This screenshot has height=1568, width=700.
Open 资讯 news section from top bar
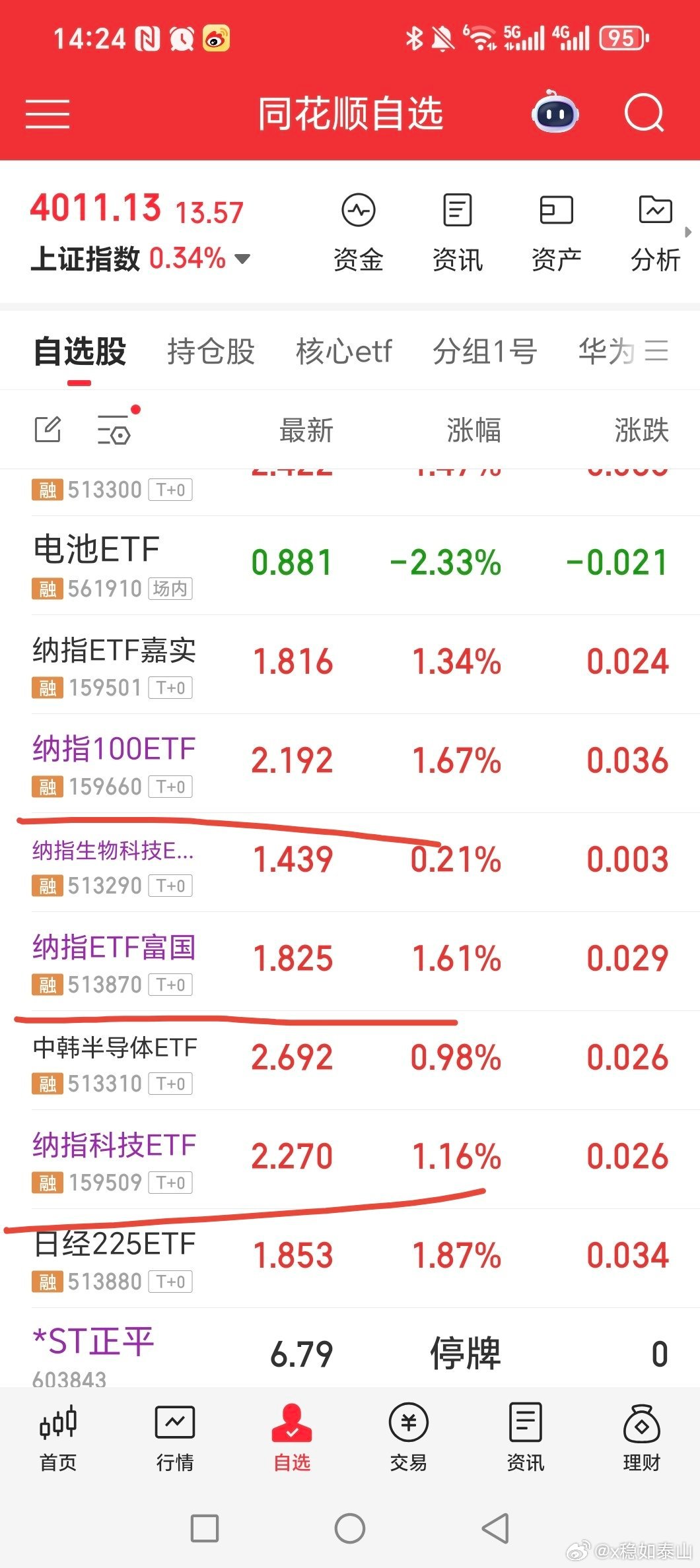[456, 231]
